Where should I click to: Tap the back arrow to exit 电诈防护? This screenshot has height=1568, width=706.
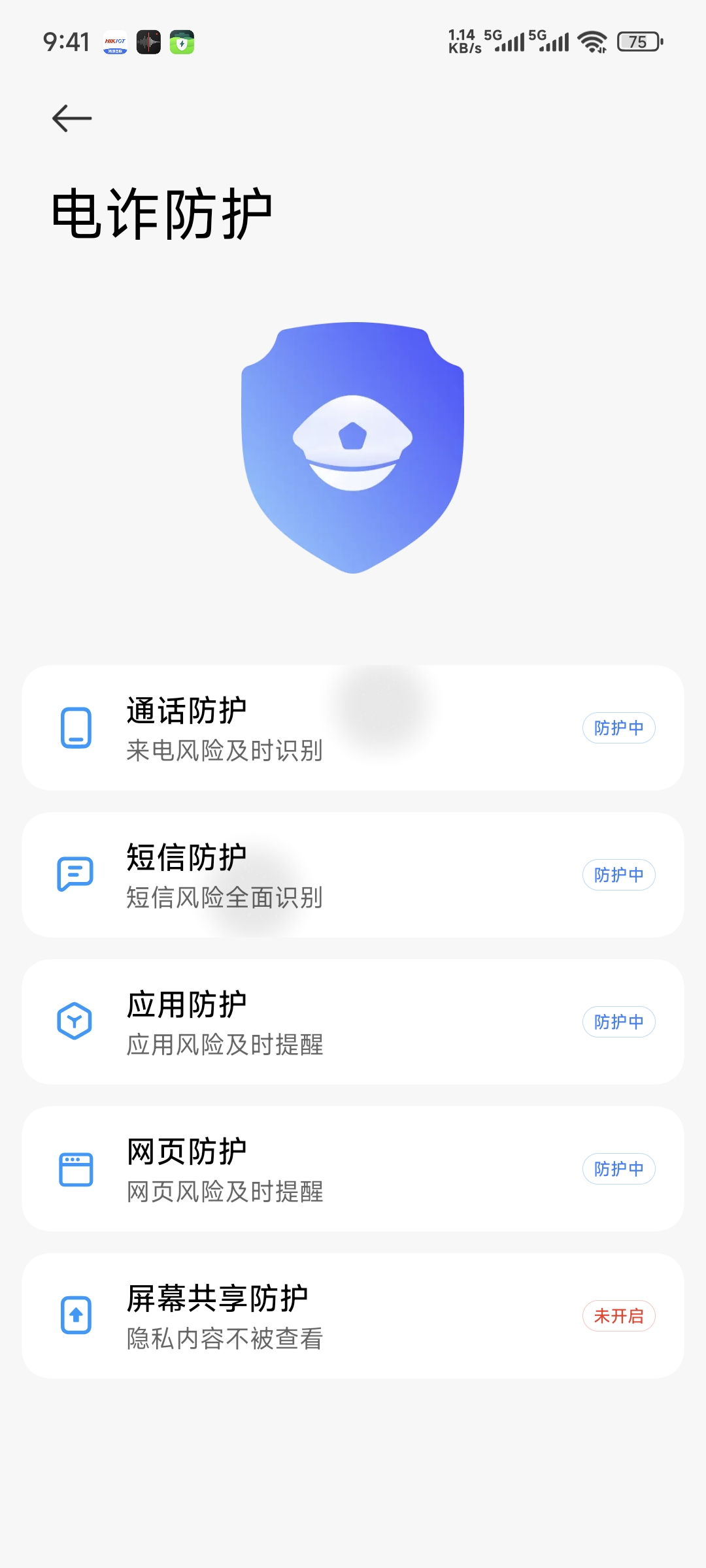(72, 118)
